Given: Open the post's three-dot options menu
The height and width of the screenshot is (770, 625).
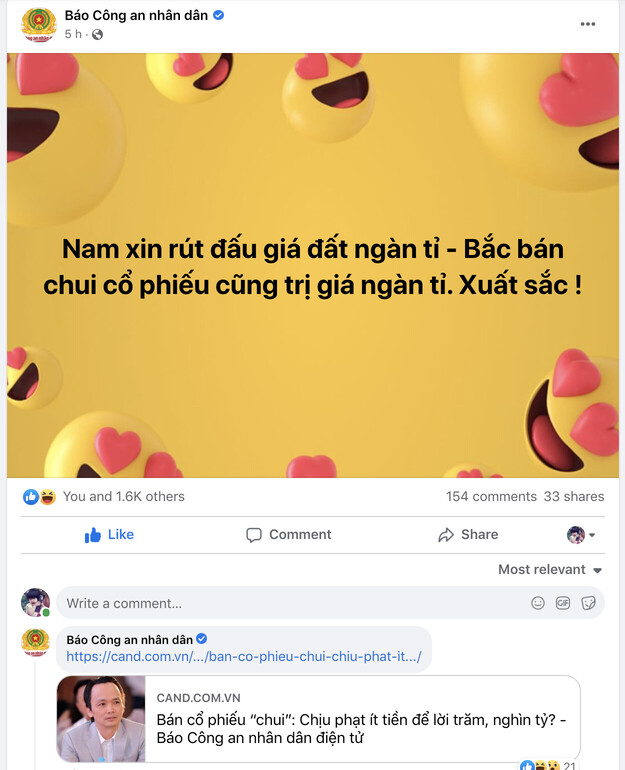Looking at the screenshot, I should pyautogui.click(x=588, y=24).
